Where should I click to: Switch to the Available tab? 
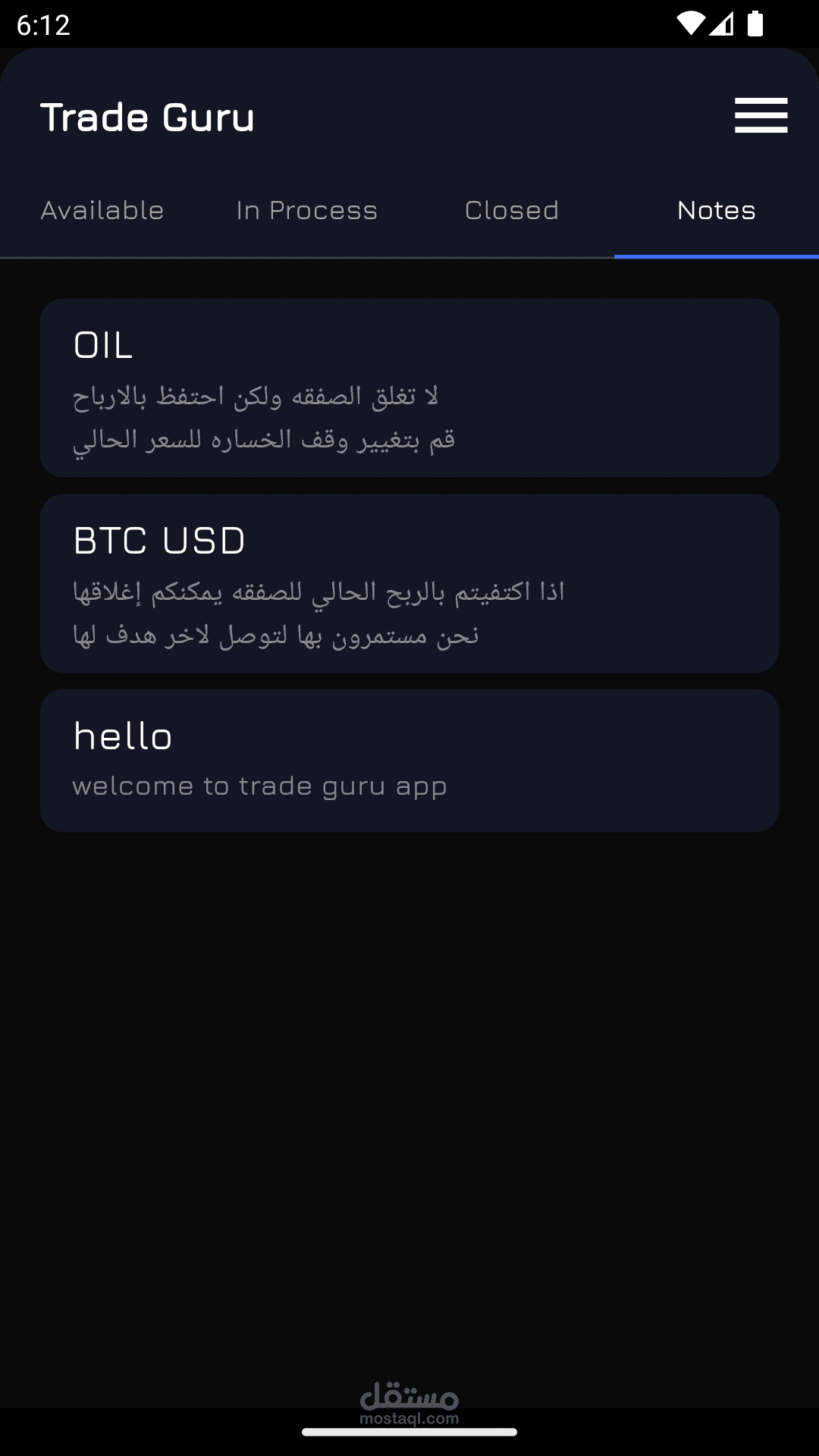[x=102, y=210]
